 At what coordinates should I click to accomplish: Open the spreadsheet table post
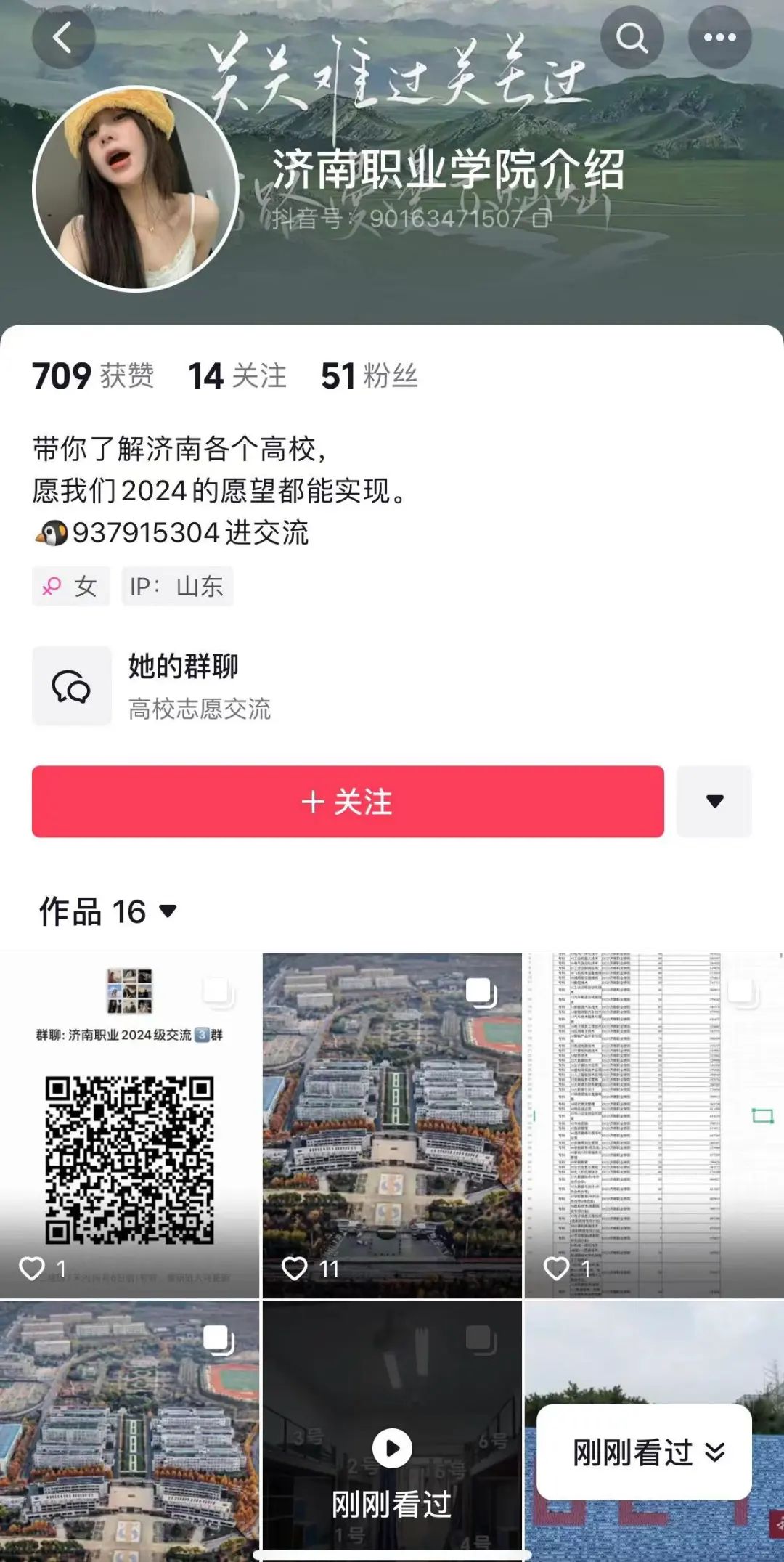[653, 1125]
